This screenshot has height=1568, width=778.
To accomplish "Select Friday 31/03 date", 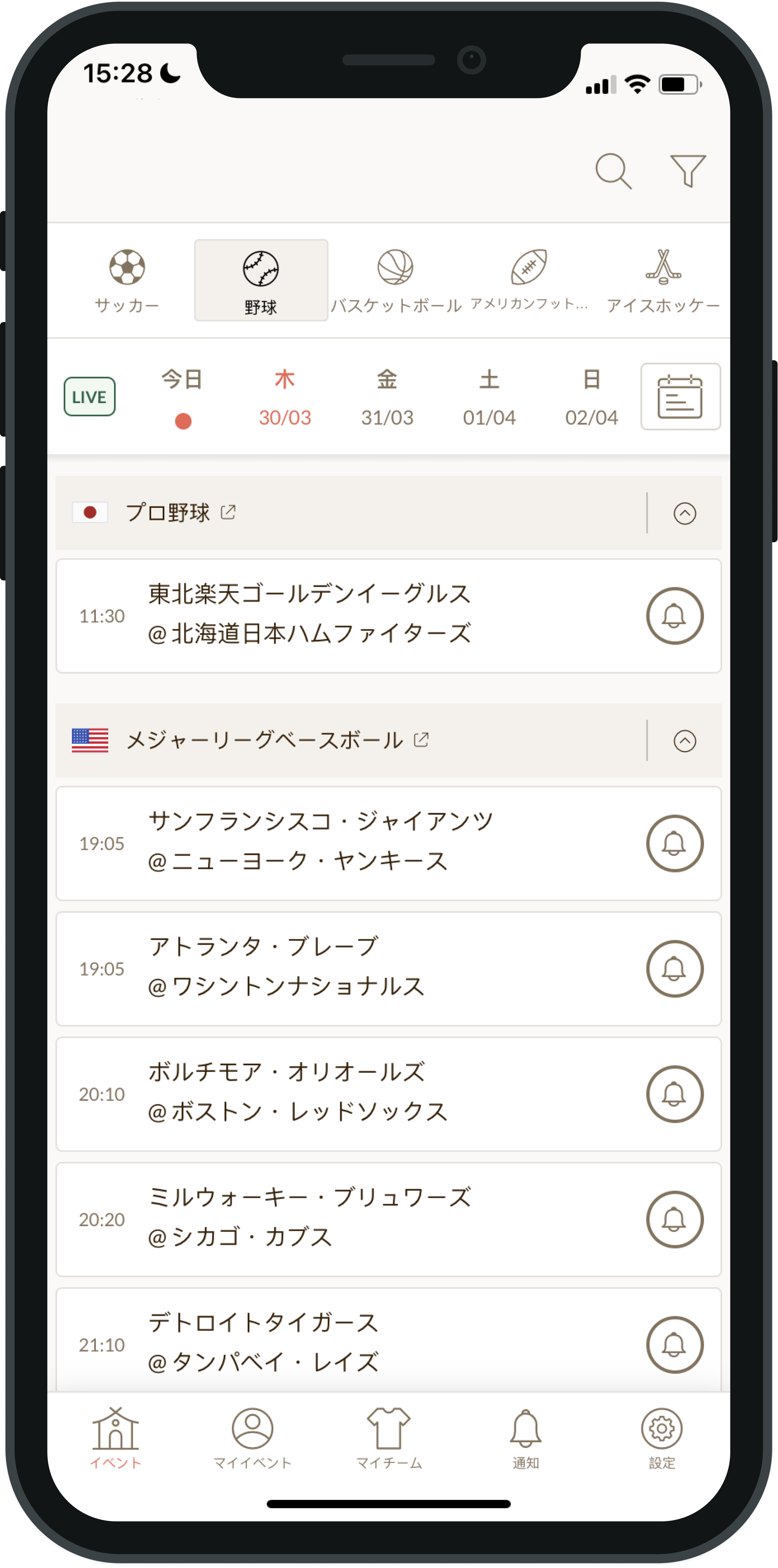I will 387,397.
